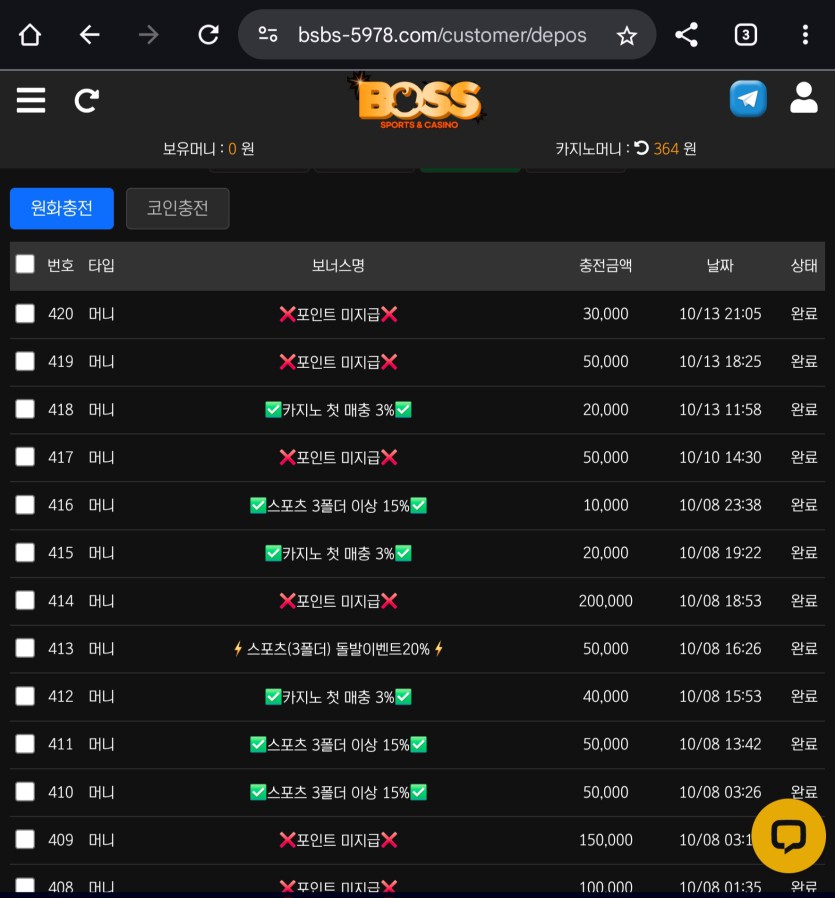835x898 pixels.
Task: Mark the checkbox on row 416
Action: 25,505
